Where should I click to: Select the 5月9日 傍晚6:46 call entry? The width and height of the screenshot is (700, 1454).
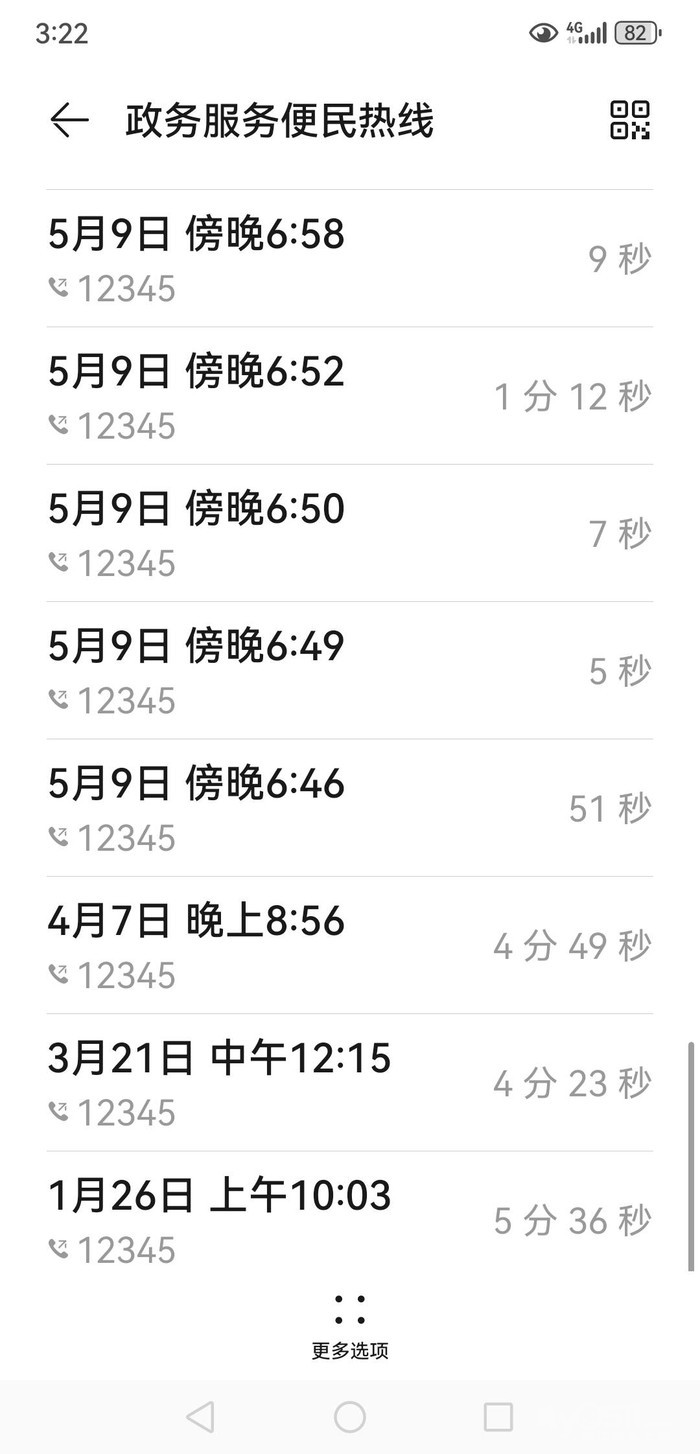350,808
